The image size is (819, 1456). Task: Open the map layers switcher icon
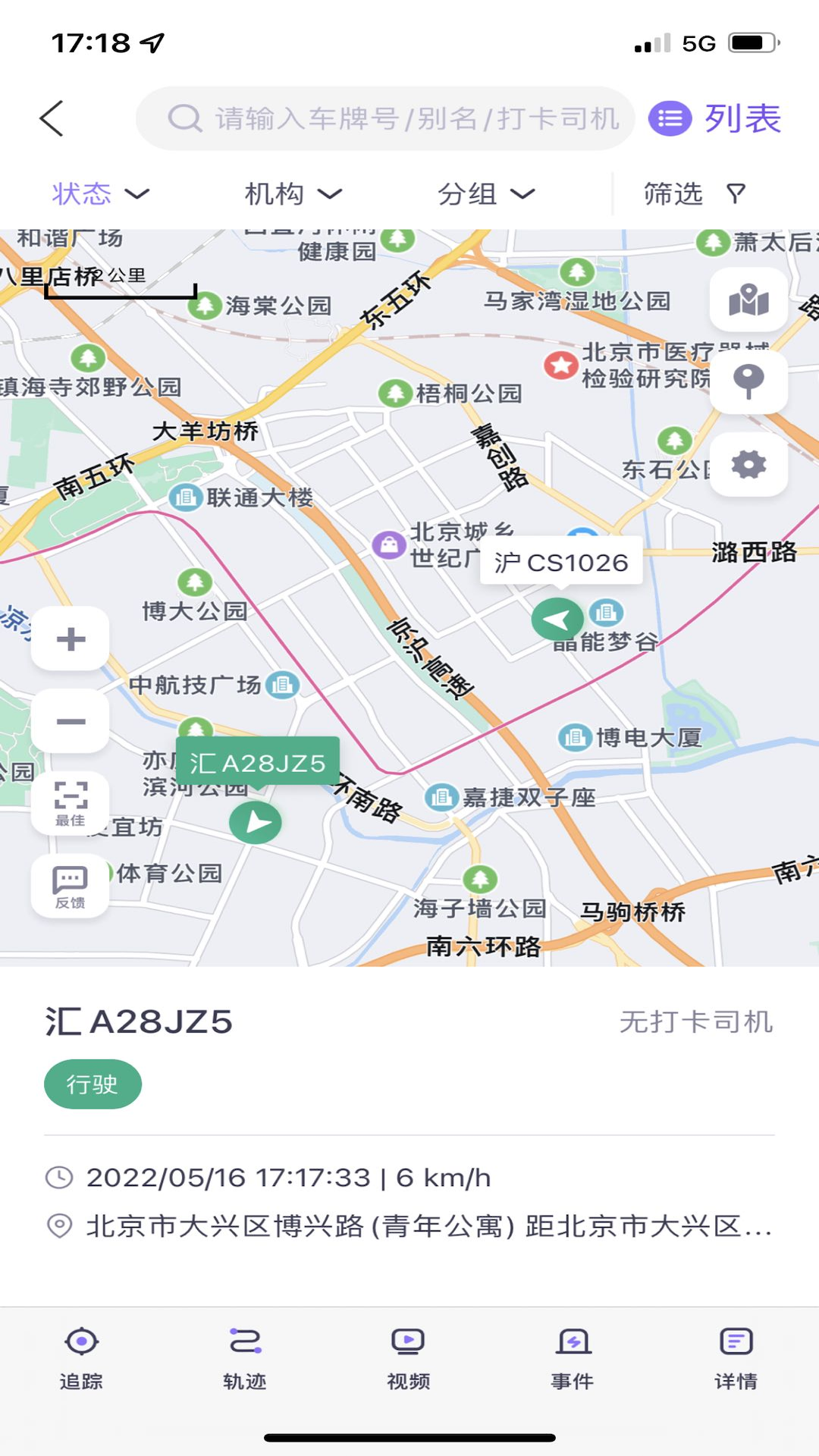tap(748, 300)
